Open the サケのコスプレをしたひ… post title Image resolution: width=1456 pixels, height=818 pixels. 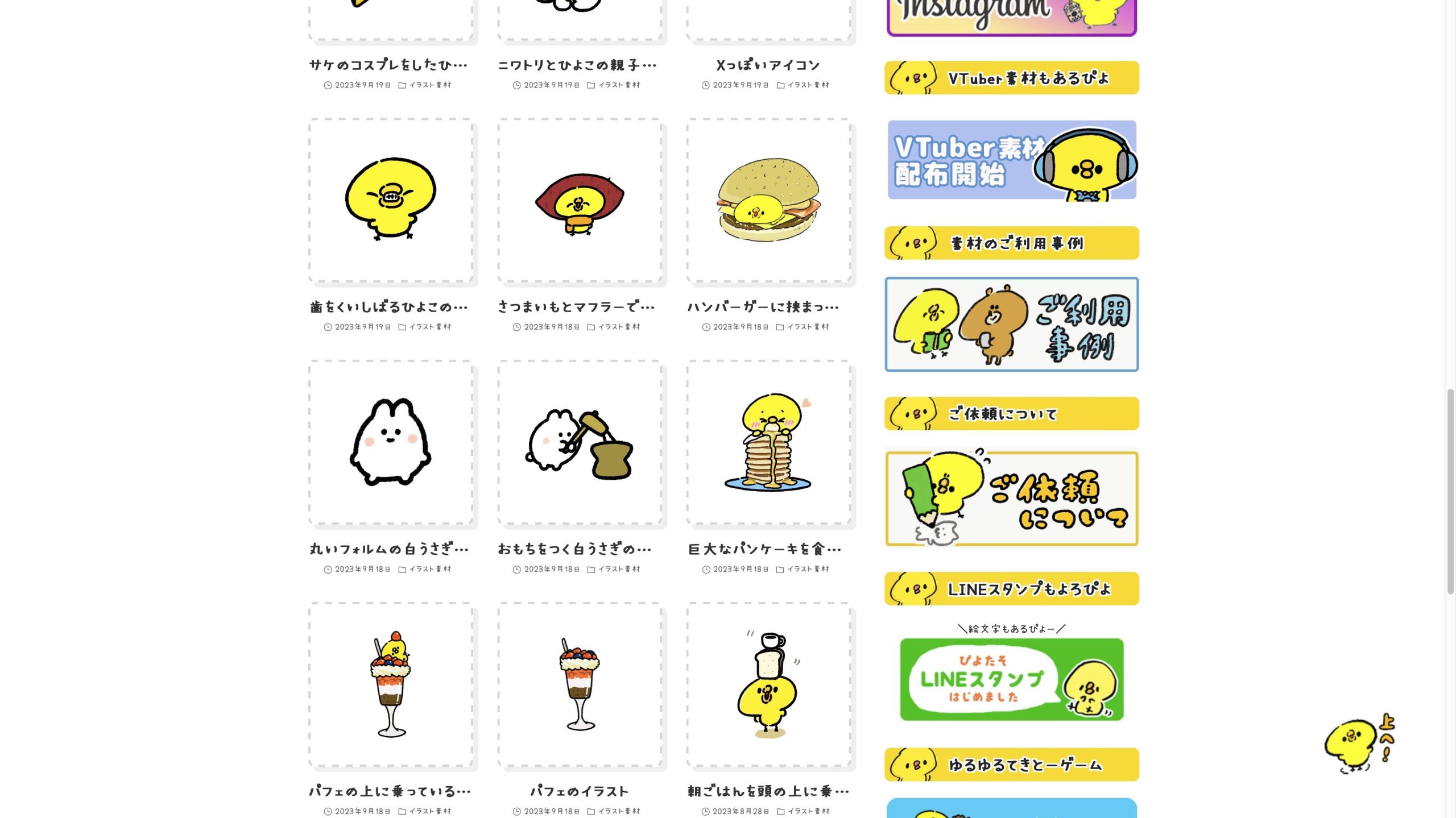pos(388,65)
